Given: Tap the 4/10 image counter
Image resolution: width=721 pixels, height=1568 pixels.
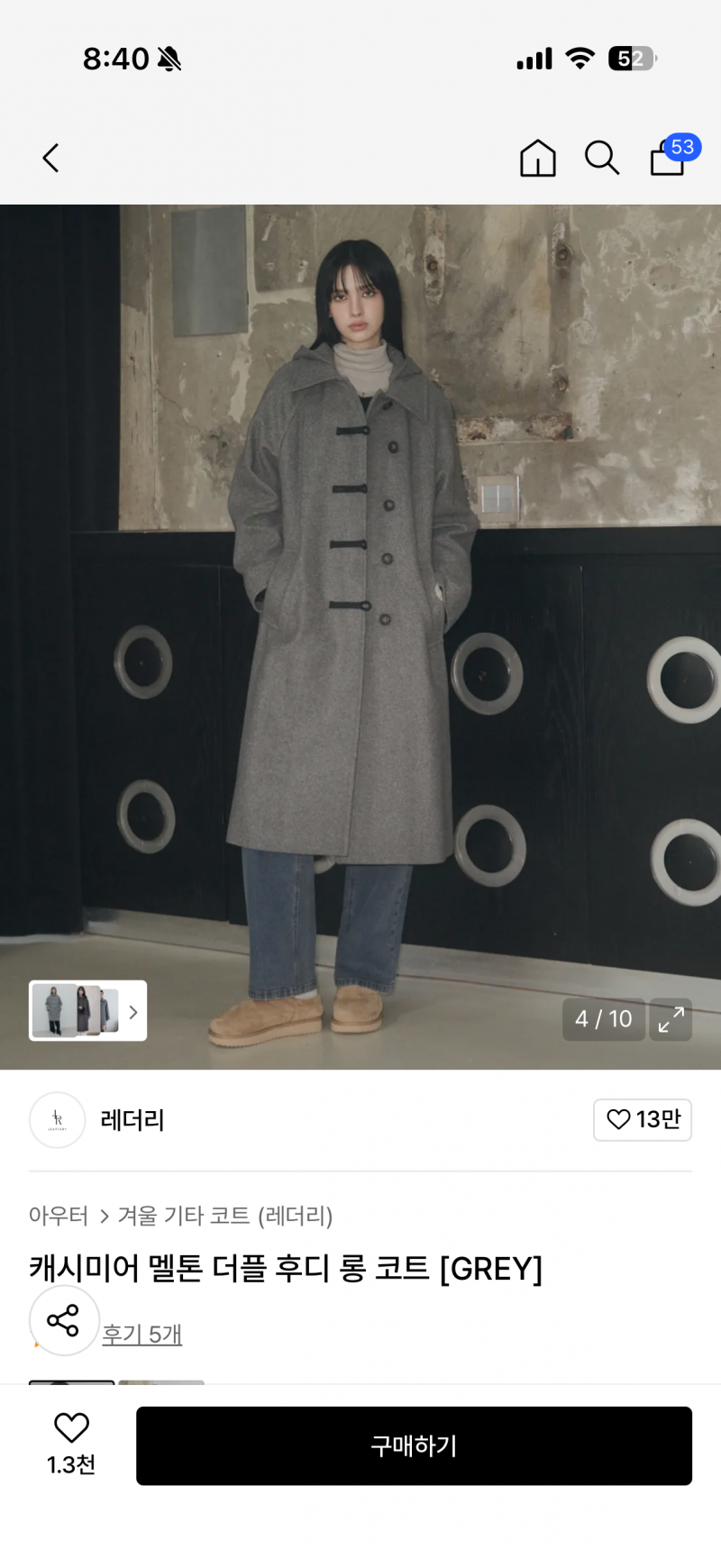Looking at the screenshot, I should coord(603,1019).
